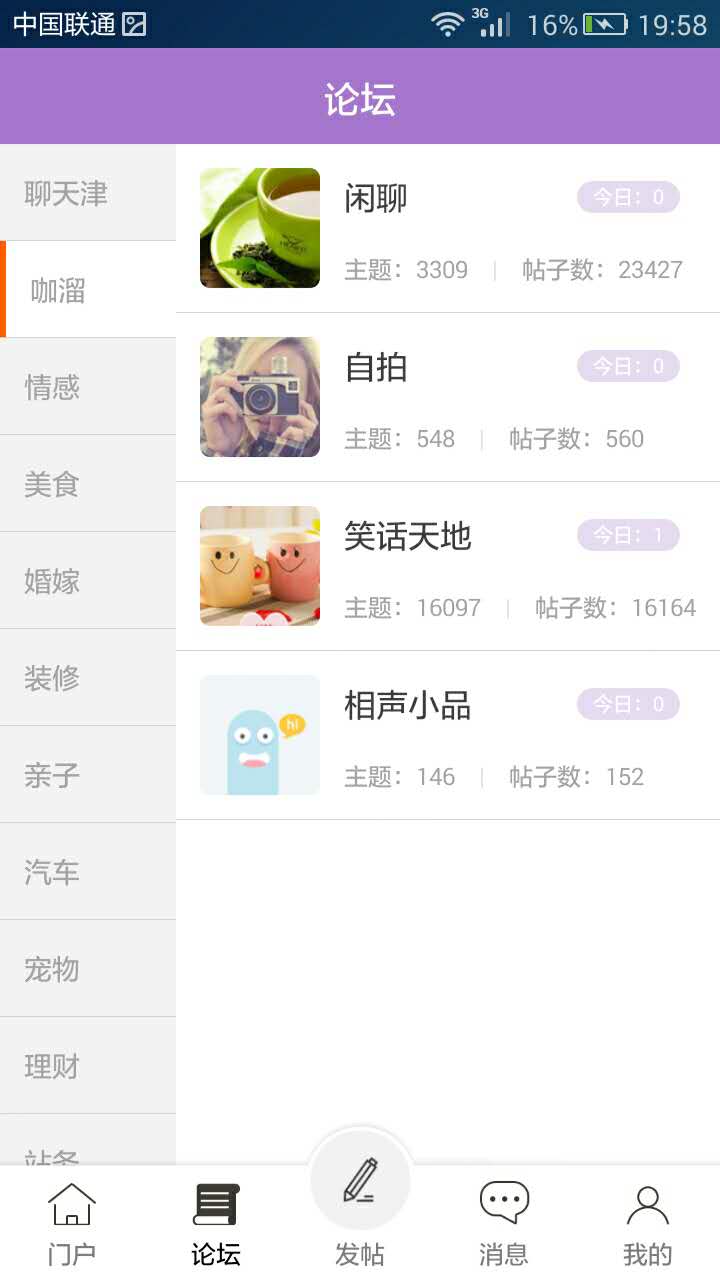
Task: Switch to the 装修 category
Action: 88,678
